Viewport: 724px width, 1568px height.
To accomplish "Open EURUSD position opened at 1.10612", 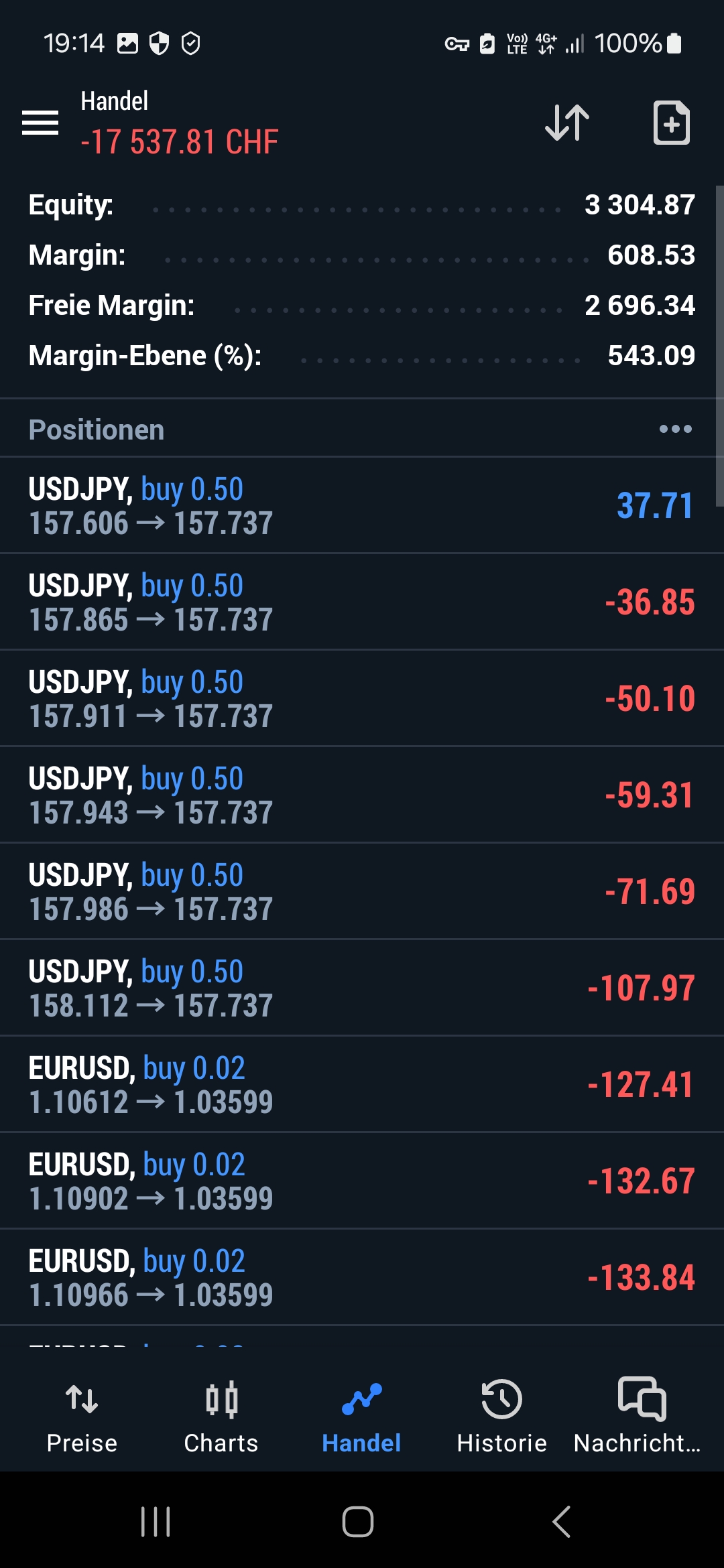I will point(362,1085).
